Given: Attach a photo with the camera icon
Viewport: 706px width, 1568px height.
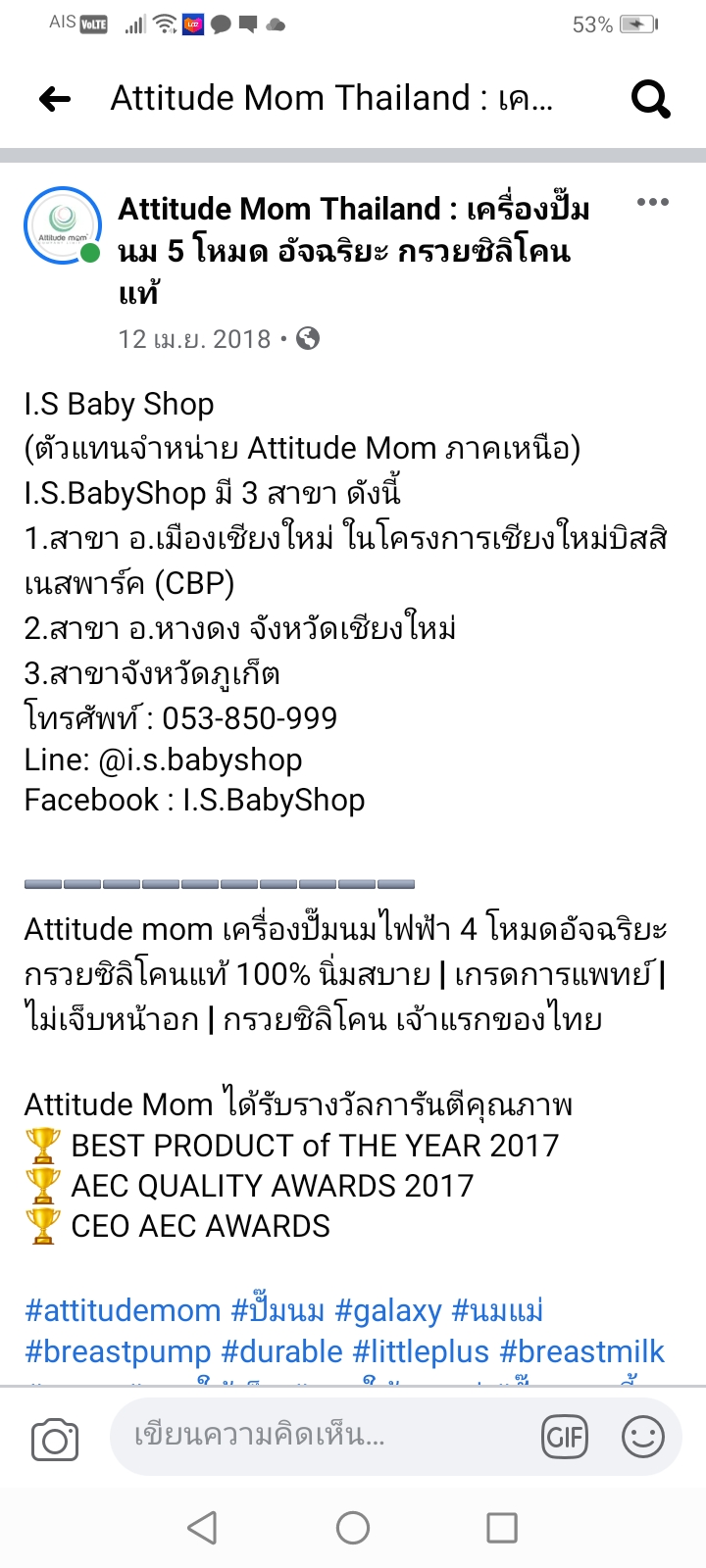Looking at the screenshot, I should 55,1439.
